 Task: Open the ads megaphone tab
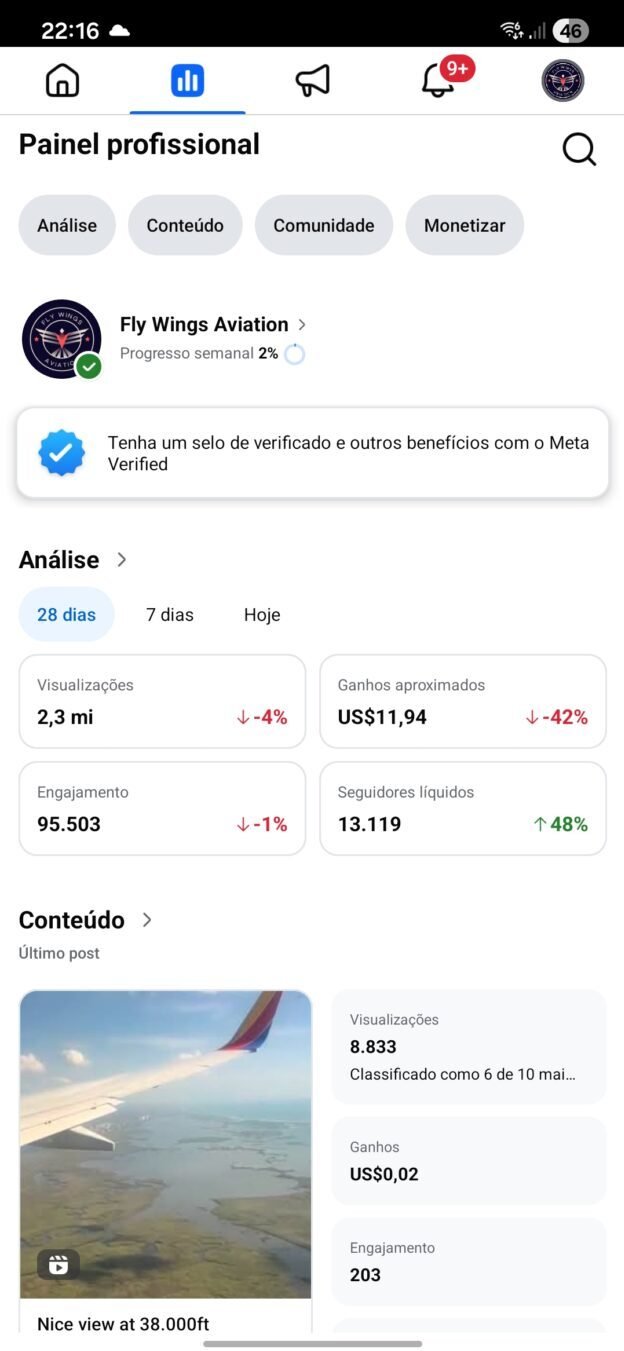coord(312,80)
